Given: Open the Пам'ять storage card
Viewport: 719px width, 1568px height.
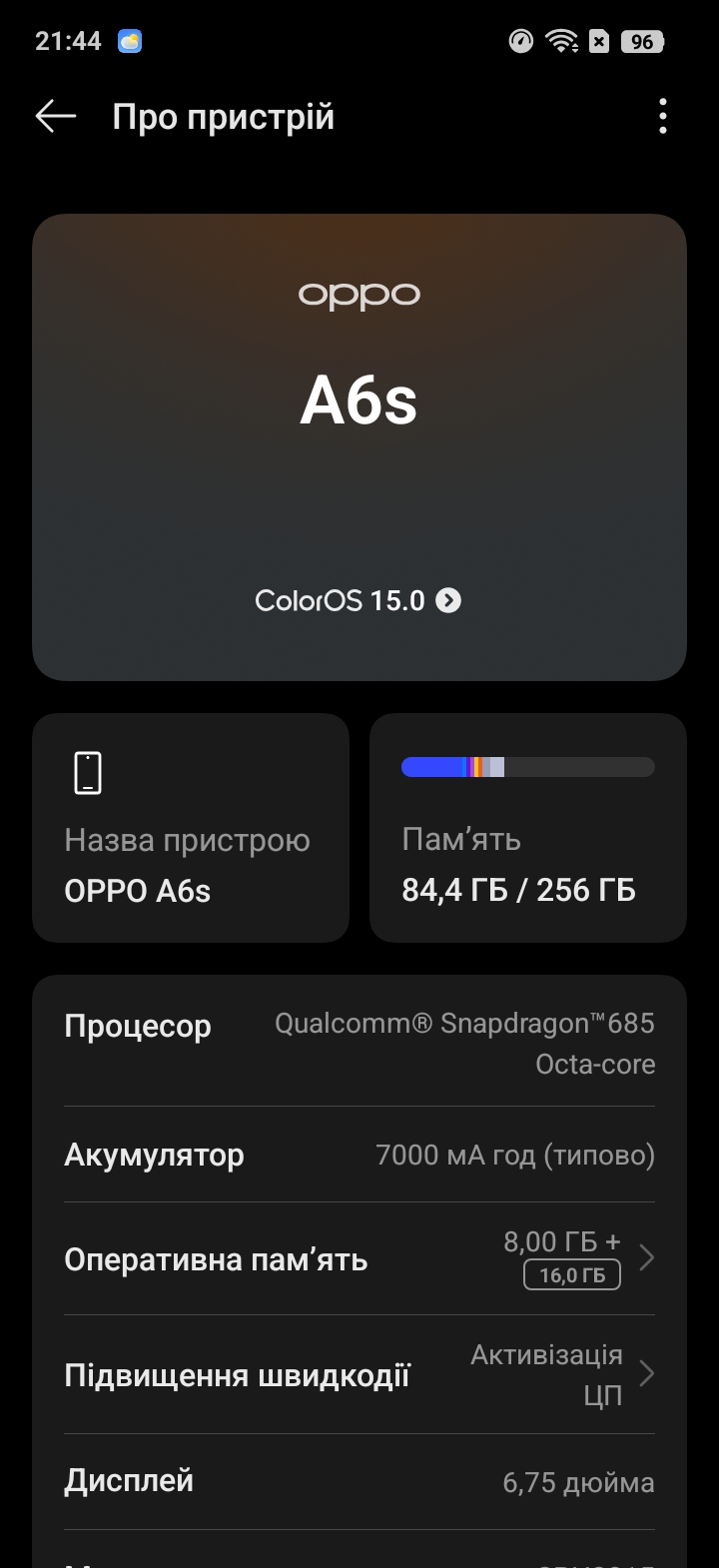Looking at the screenshot, I should [x=527, y=827].
